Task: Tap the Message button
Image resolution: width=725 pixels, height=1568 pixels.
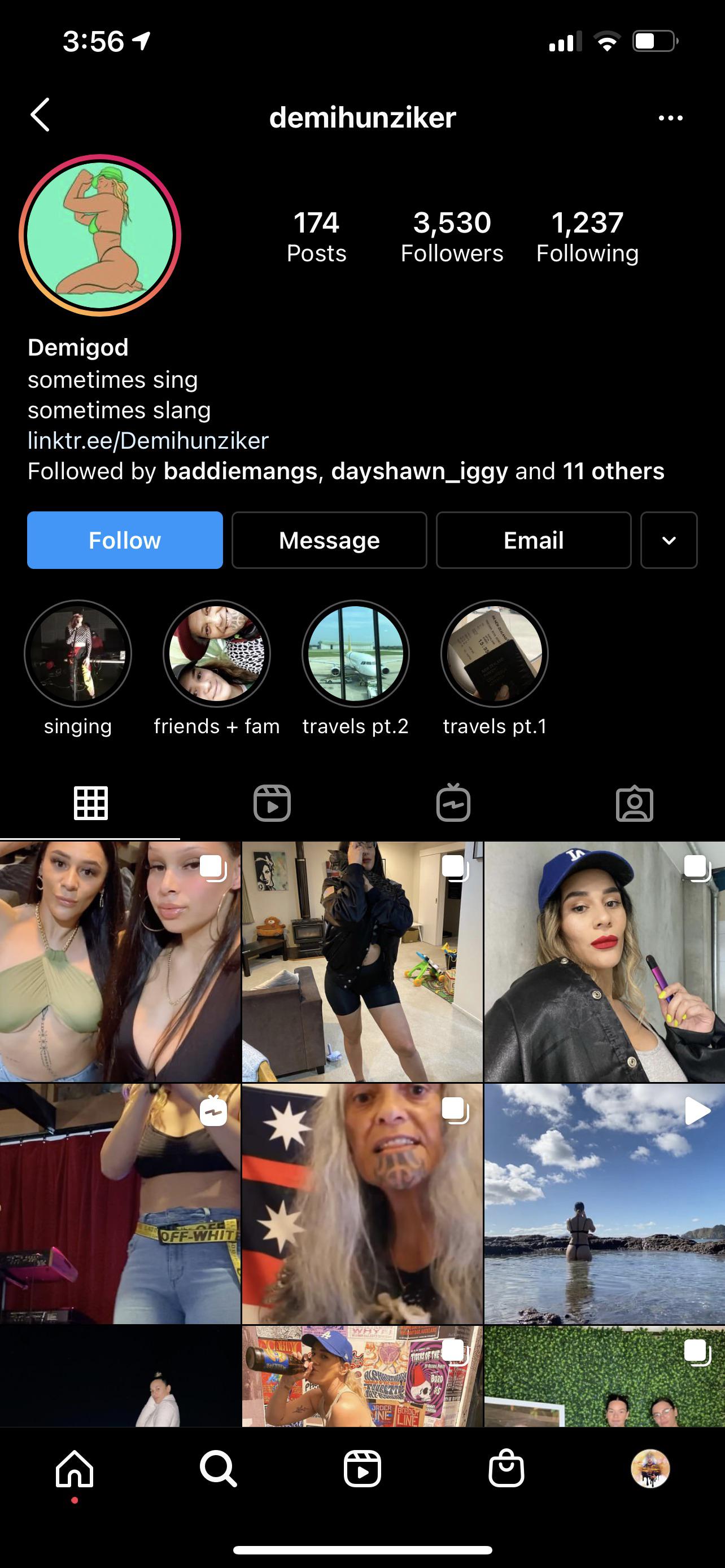Action: (x=329, y=540)
